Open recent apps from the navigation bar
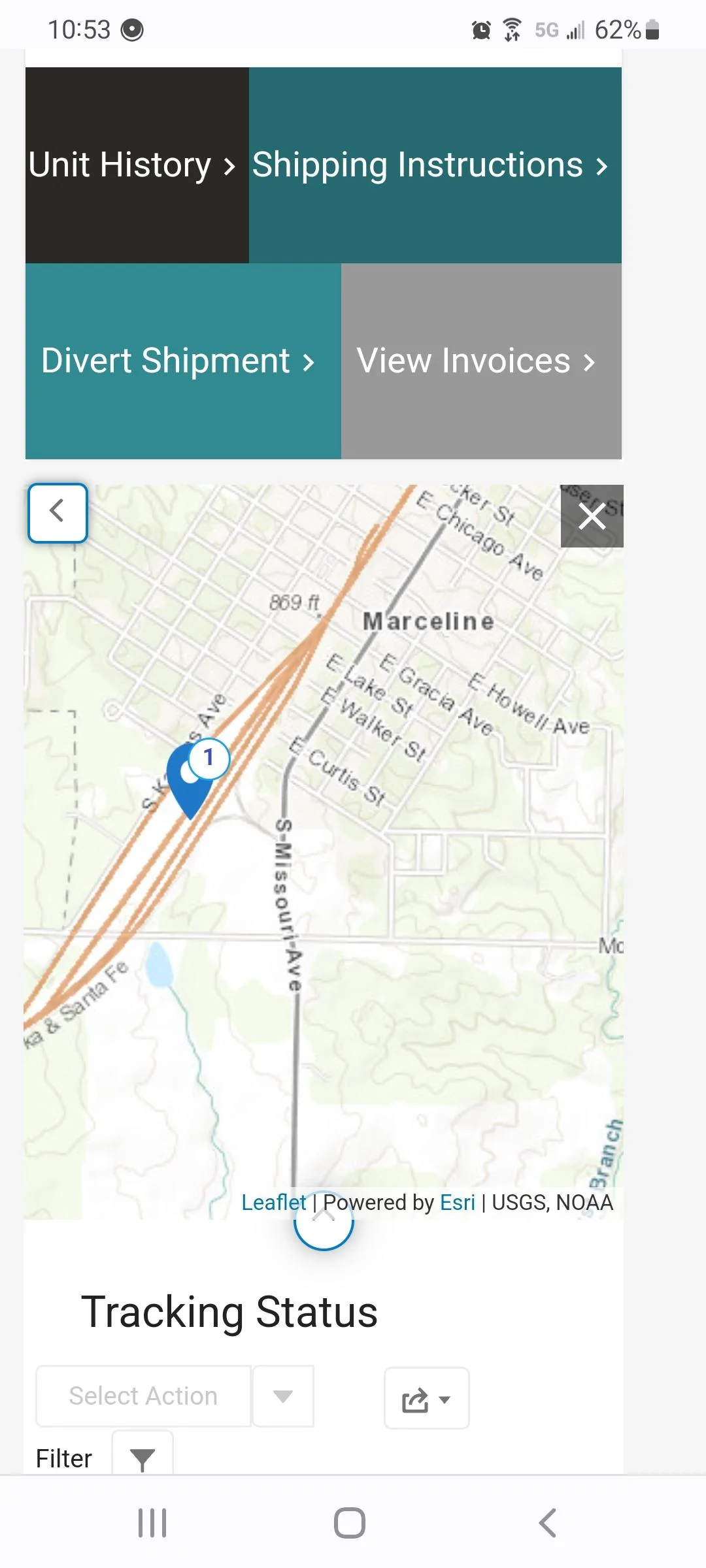 tap(152, 1523)
